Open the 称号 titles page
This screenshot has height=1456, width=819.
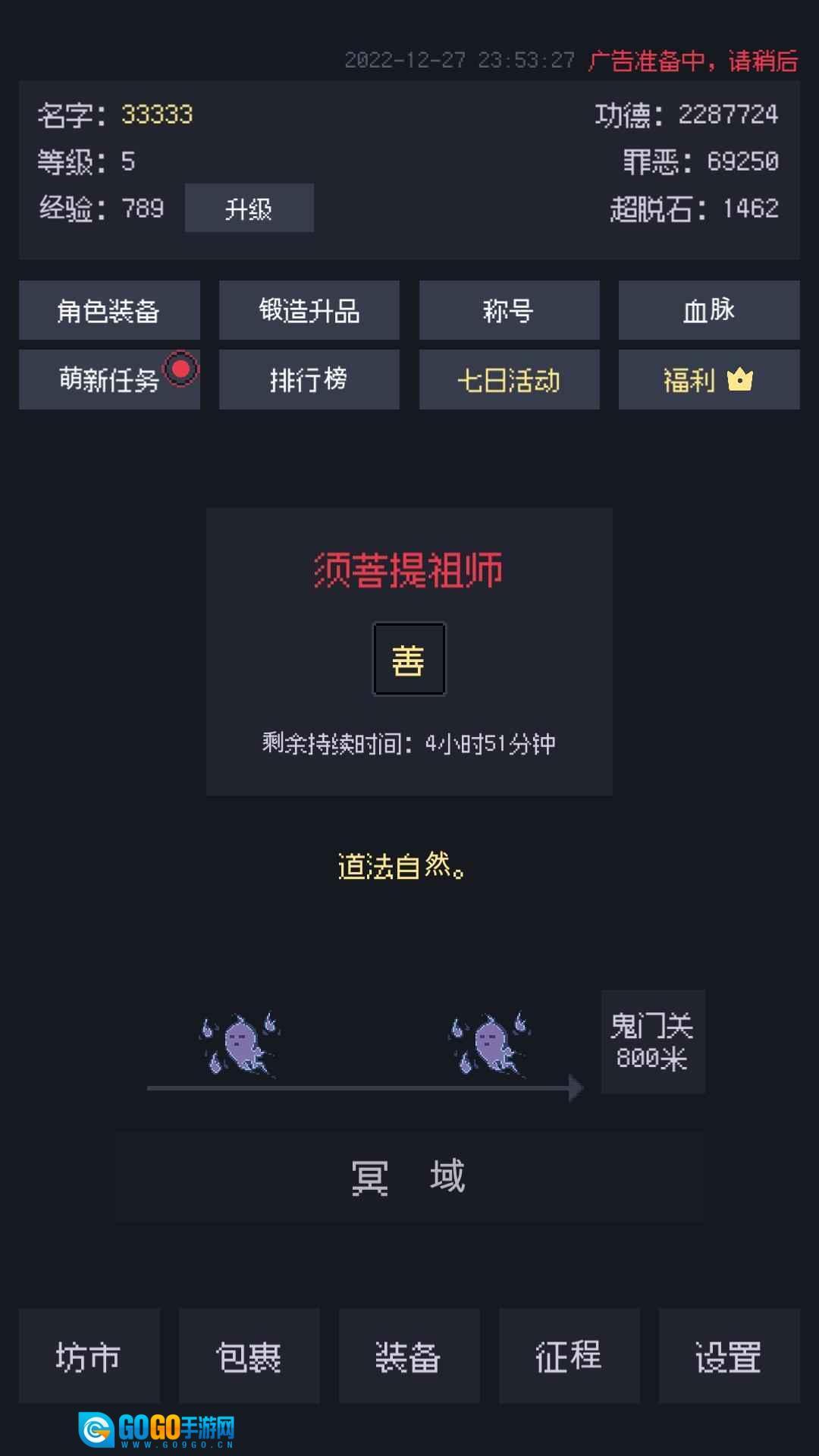[x=509, y=311]
